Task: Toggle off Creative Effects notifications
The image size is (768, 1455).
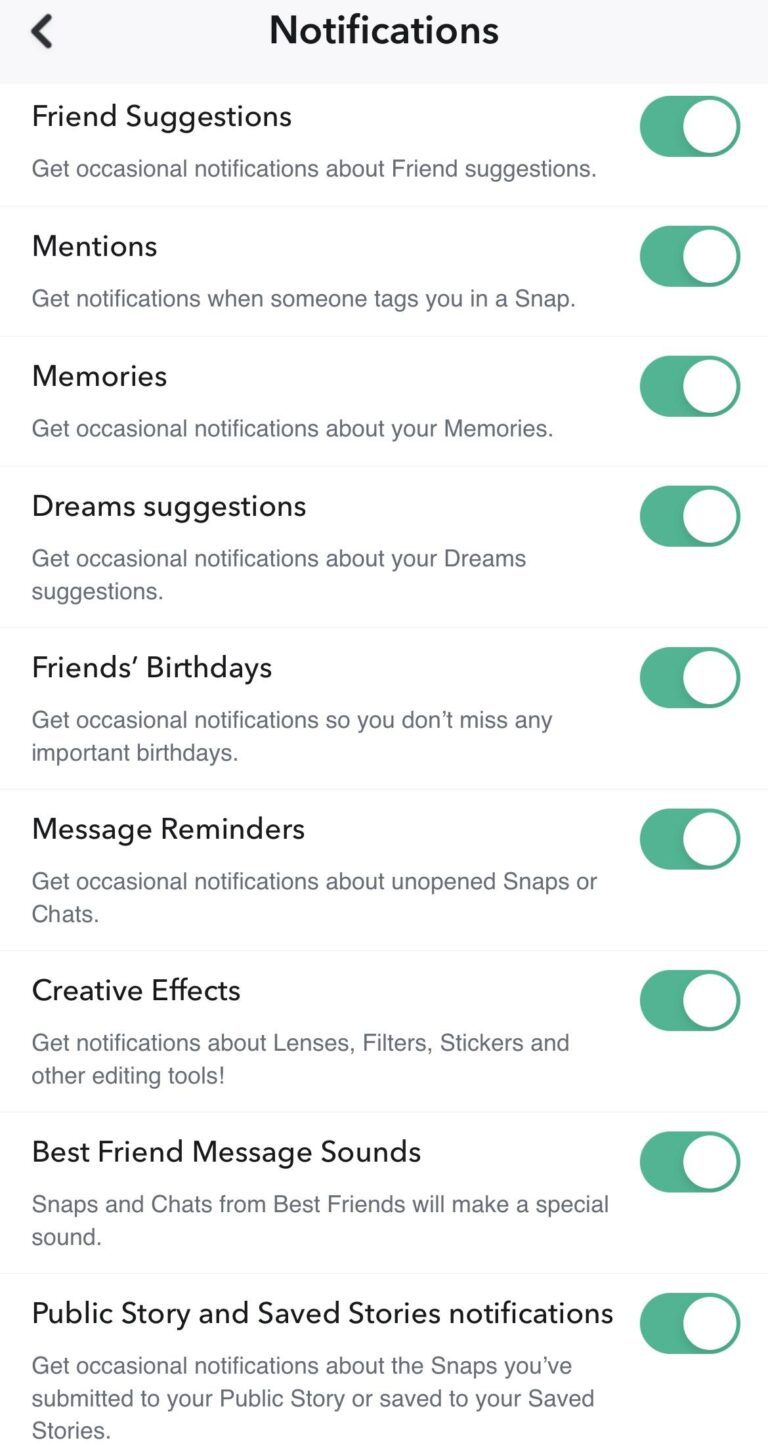Action: [x=690, y=1000]
